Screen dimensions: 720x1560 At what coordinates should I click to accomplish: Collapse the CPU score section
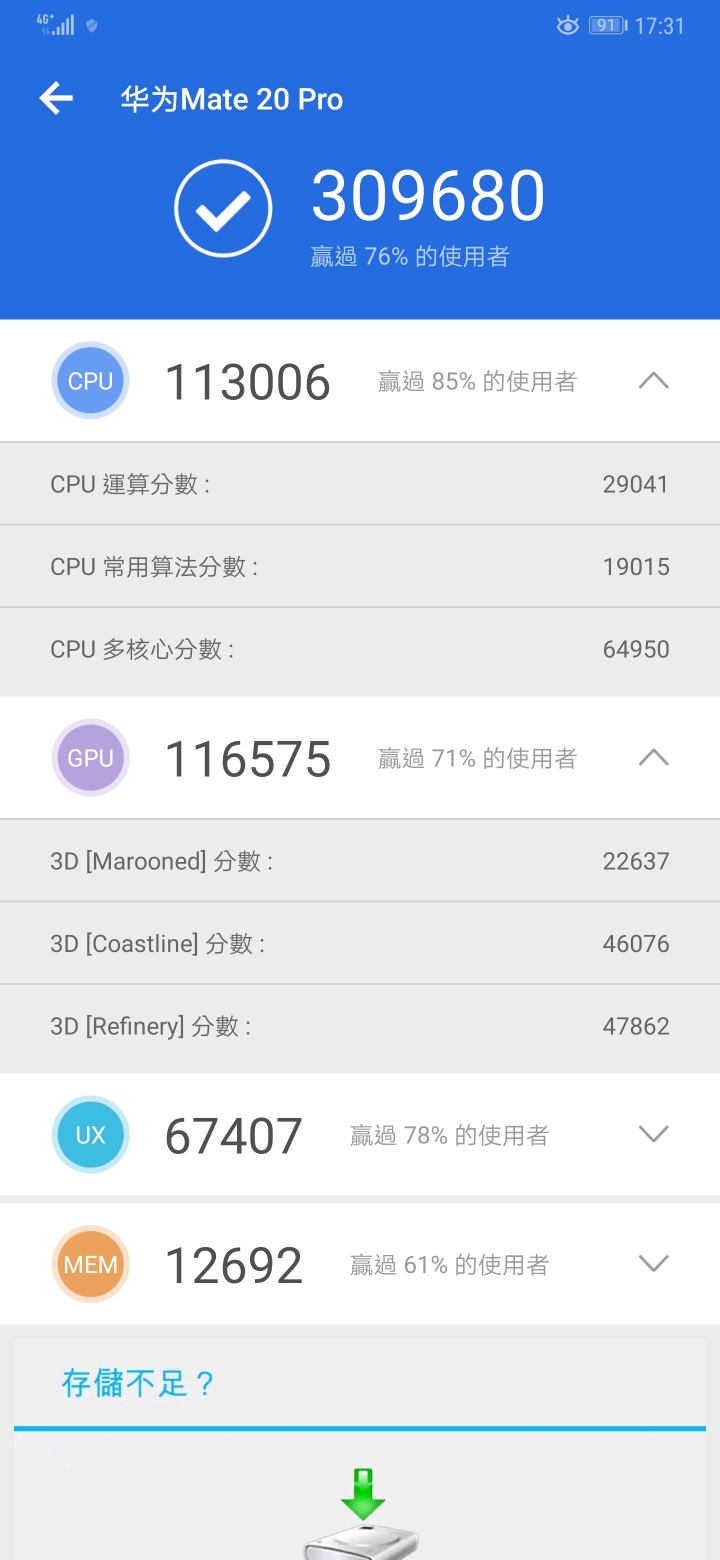tap(653, 381)
